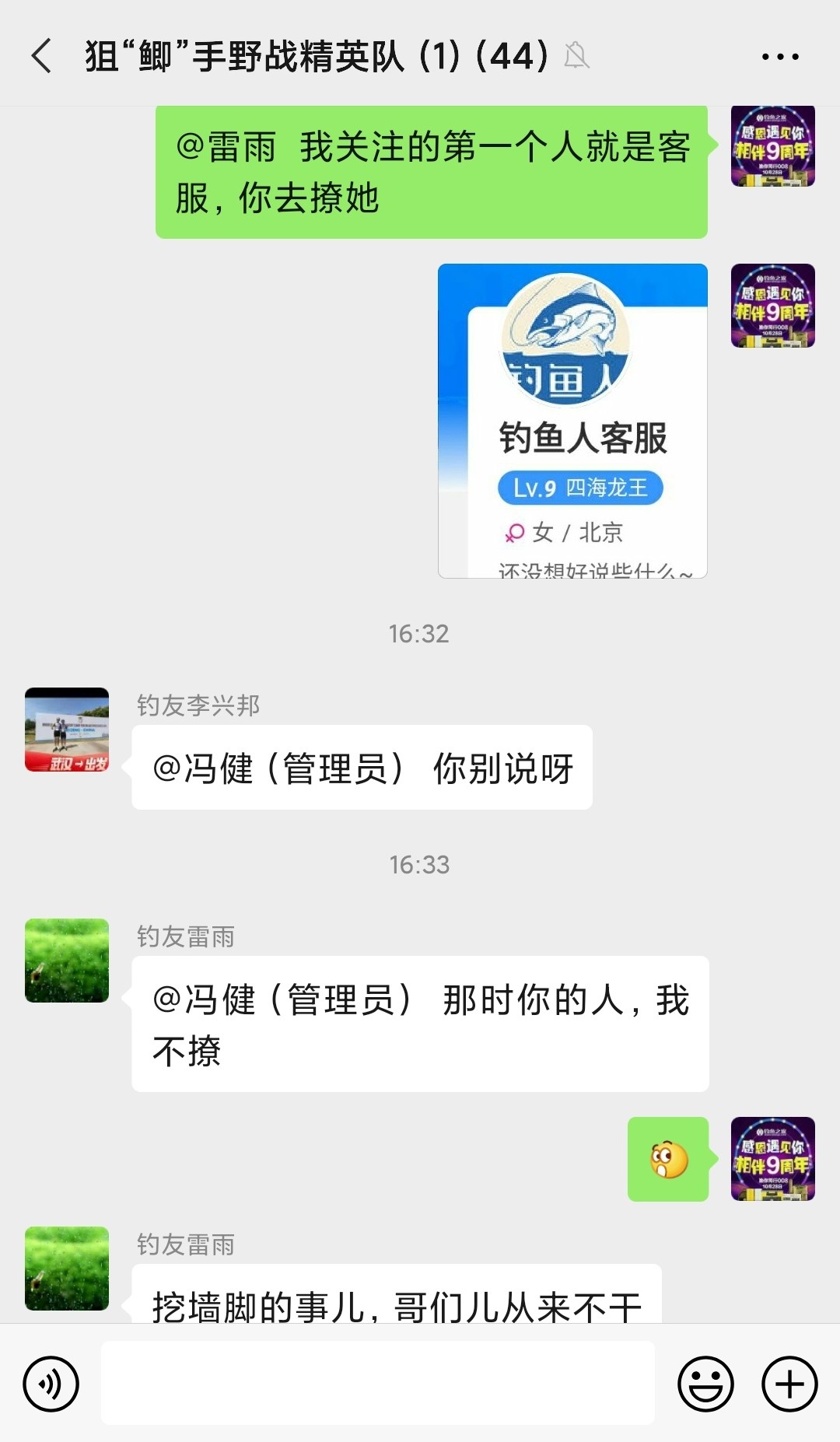Select the muted bell icon beside group name
The height and width of the screenshot is (1442, 840).
pos(577,54)
